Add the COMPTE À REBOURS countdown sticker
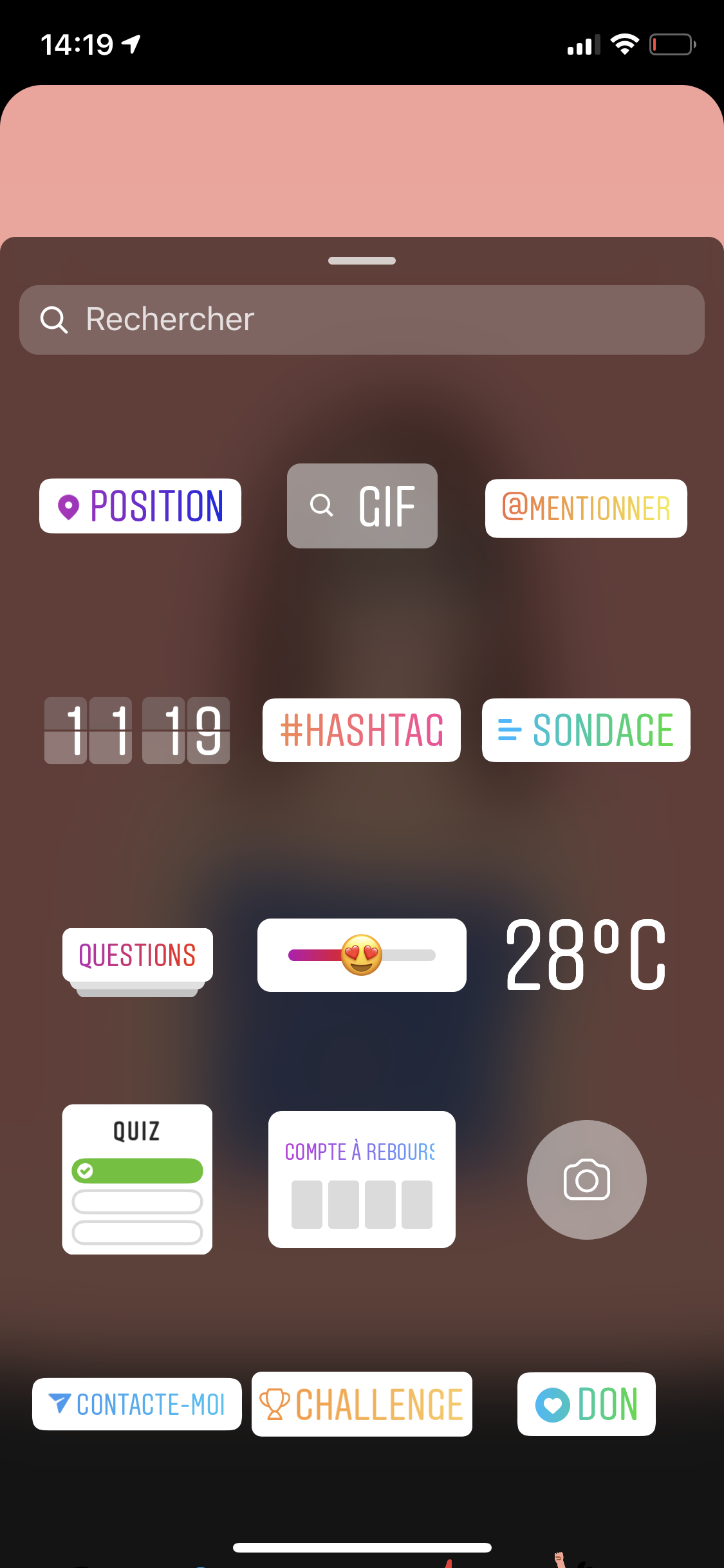 [362, 1179]
